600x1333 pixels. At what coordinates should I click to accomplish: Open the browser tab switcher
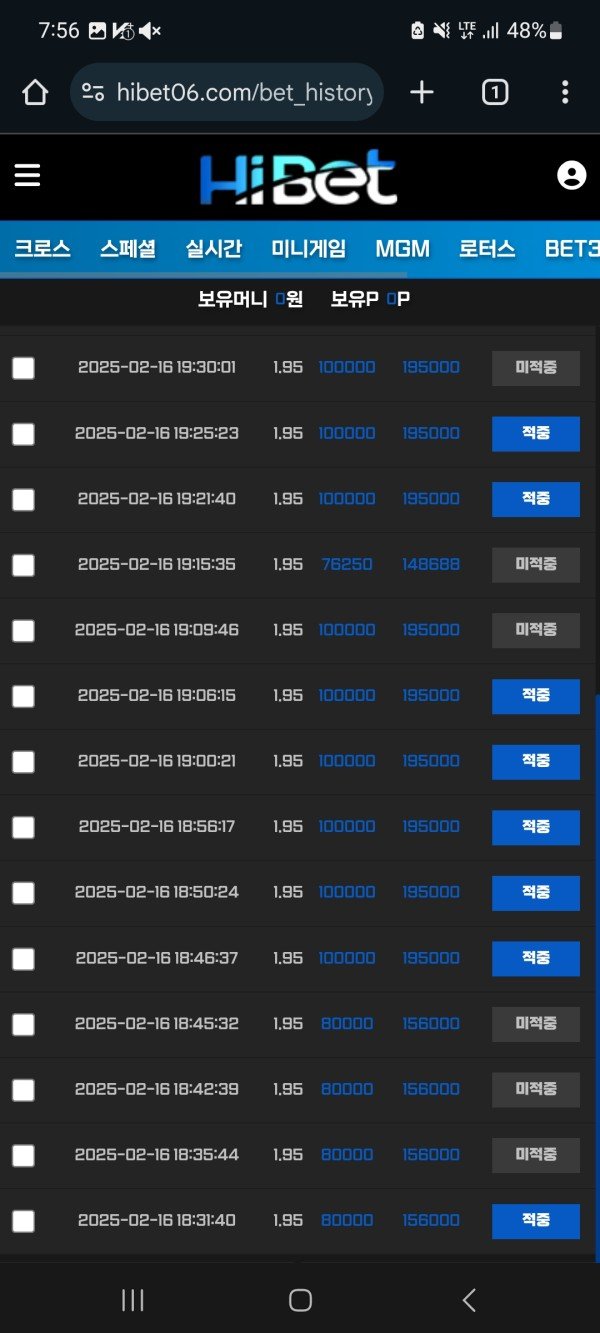tap(494, 93)
